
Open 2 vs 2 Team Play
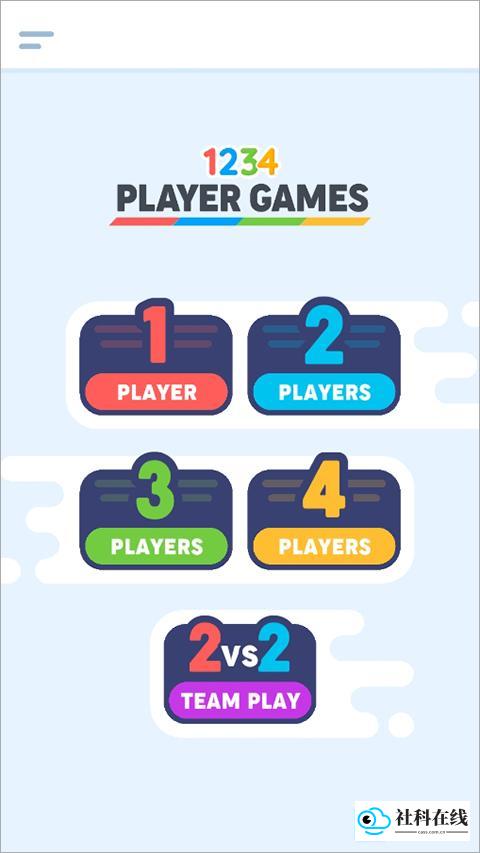(240, 670)
